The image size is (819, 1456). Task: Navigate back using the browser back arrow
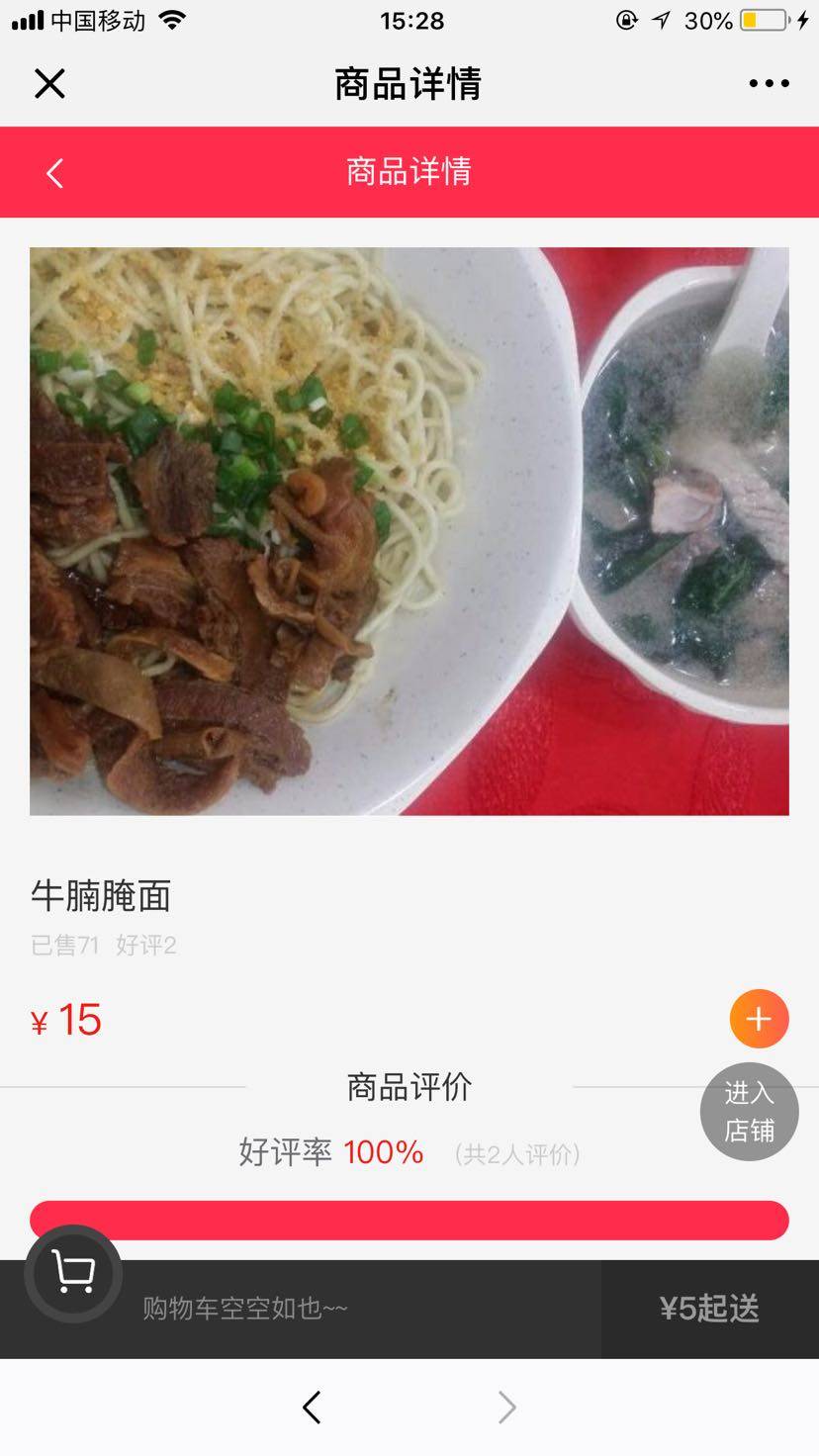(312, 1407)
